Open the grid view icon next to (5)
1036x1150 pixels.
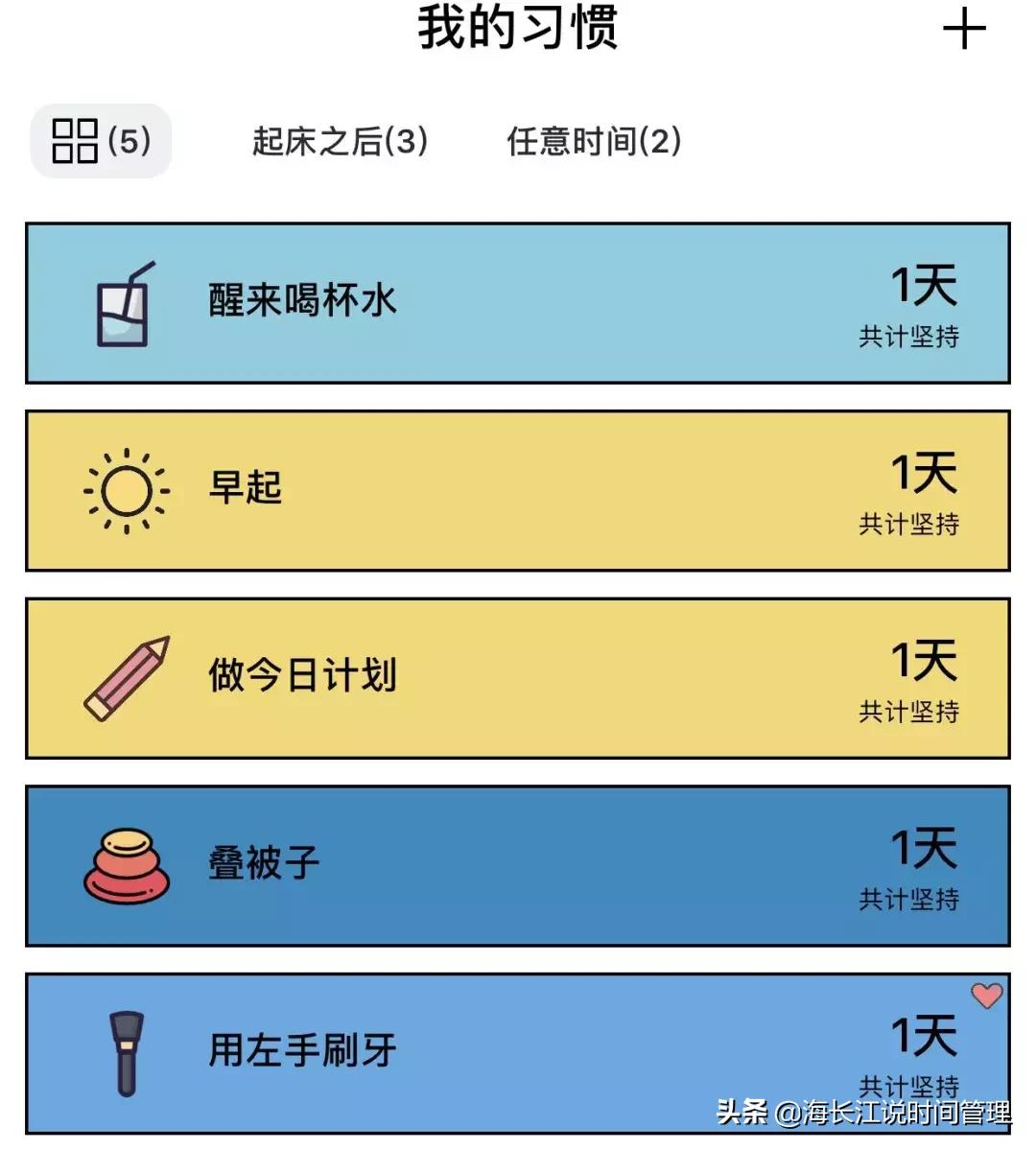75,141
